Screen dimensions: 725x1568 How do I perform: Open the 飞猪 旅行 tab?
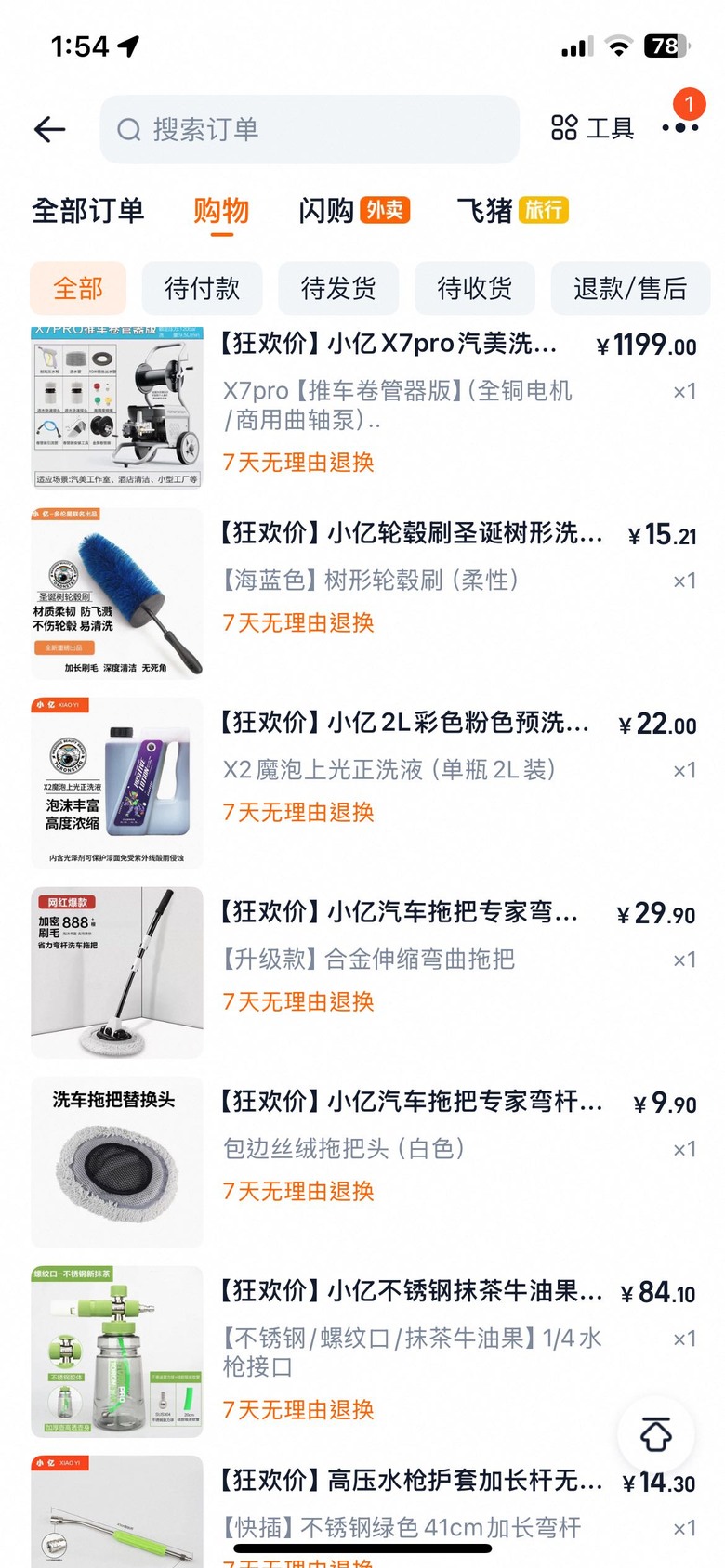point(511,211)
